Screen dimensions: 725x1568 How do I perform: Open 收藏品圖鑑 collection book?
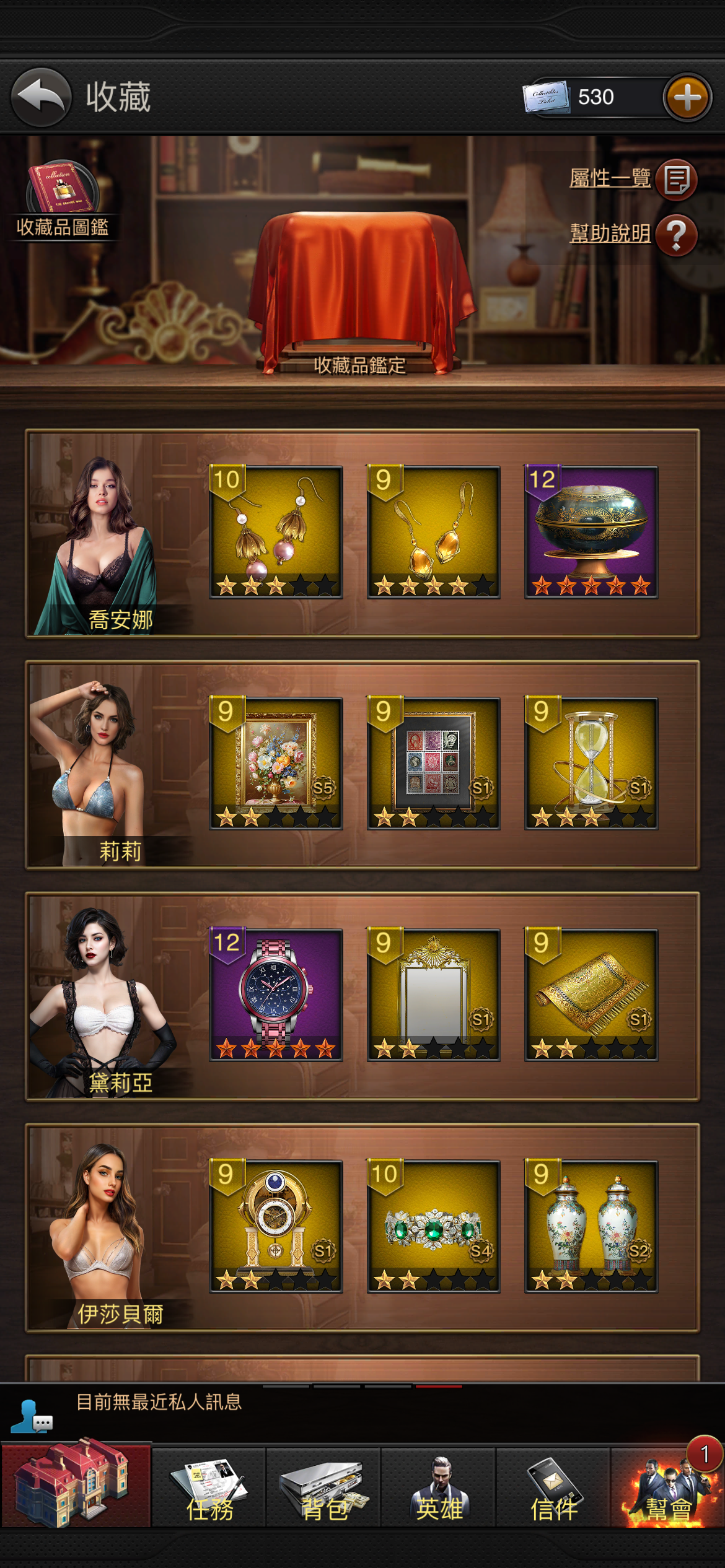62,199
